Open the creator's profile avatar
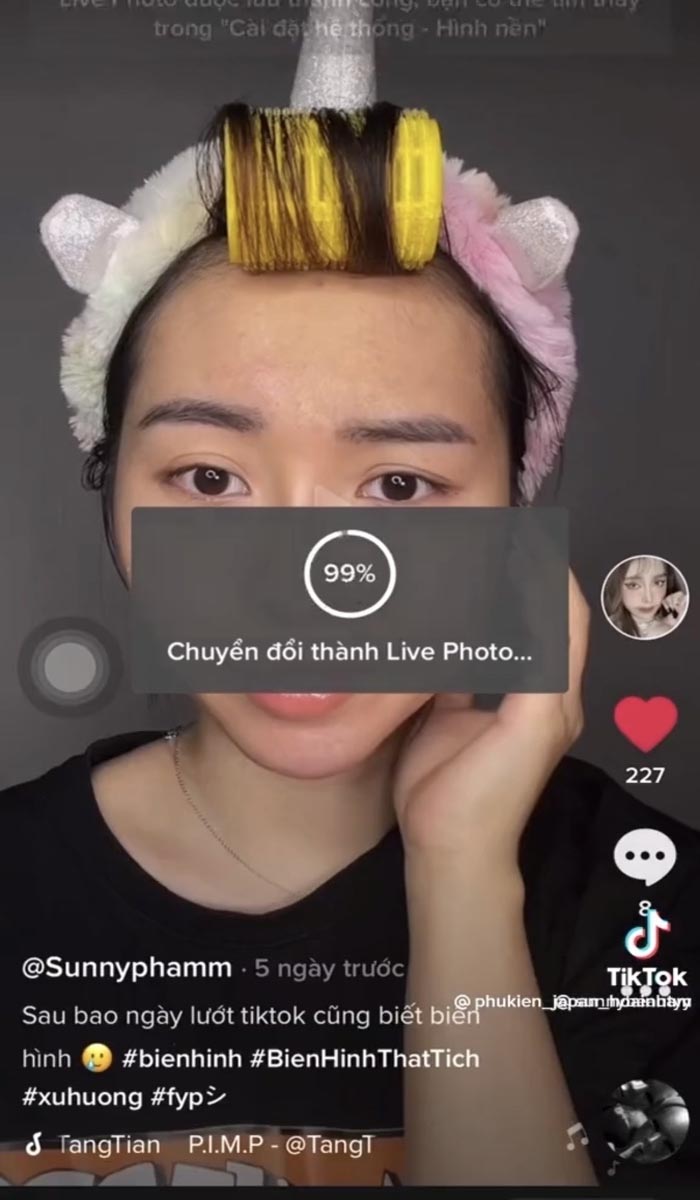Screen dimensions: 700x1200 pos(644,597)
